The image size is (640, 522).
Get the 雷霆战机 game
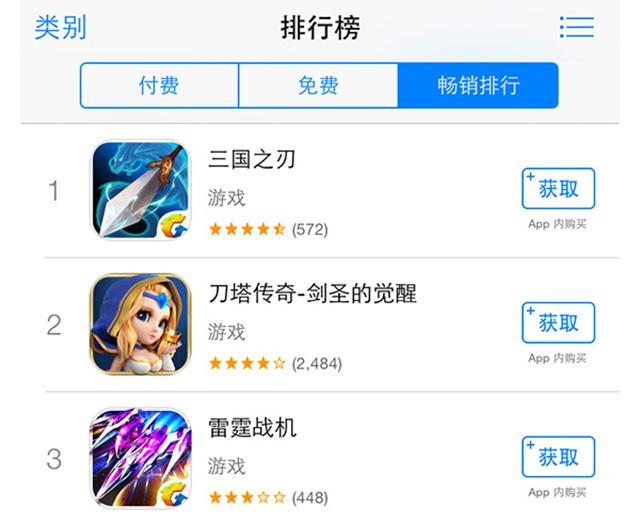tap(558, 457)
